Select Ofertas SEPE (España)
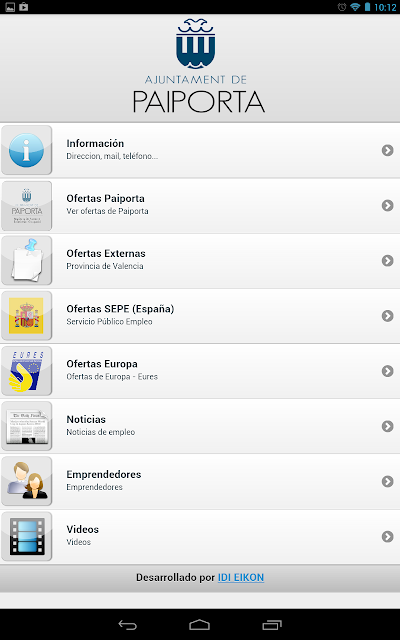 pos(200,316)
